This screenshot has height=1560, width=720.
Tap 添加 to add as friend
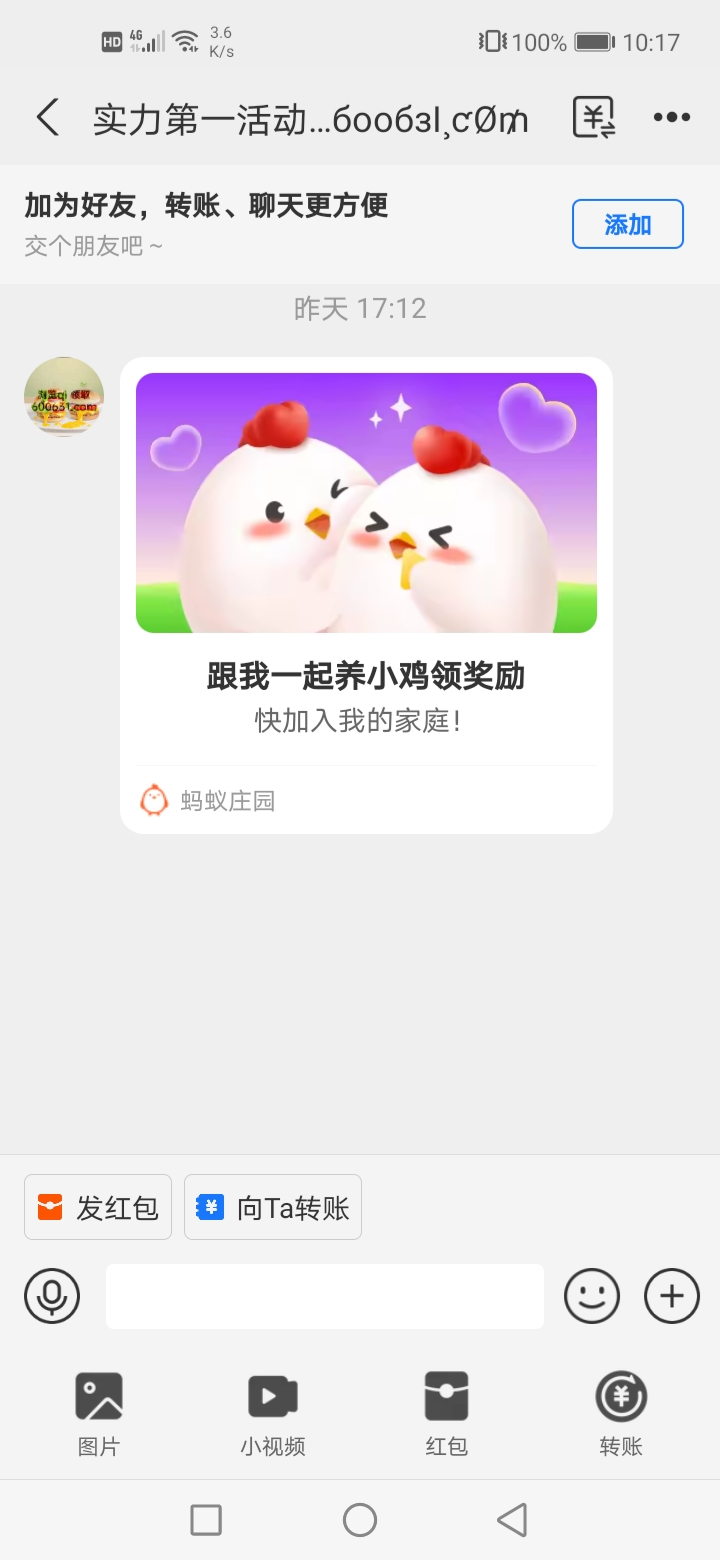click(x=627, y=224)
